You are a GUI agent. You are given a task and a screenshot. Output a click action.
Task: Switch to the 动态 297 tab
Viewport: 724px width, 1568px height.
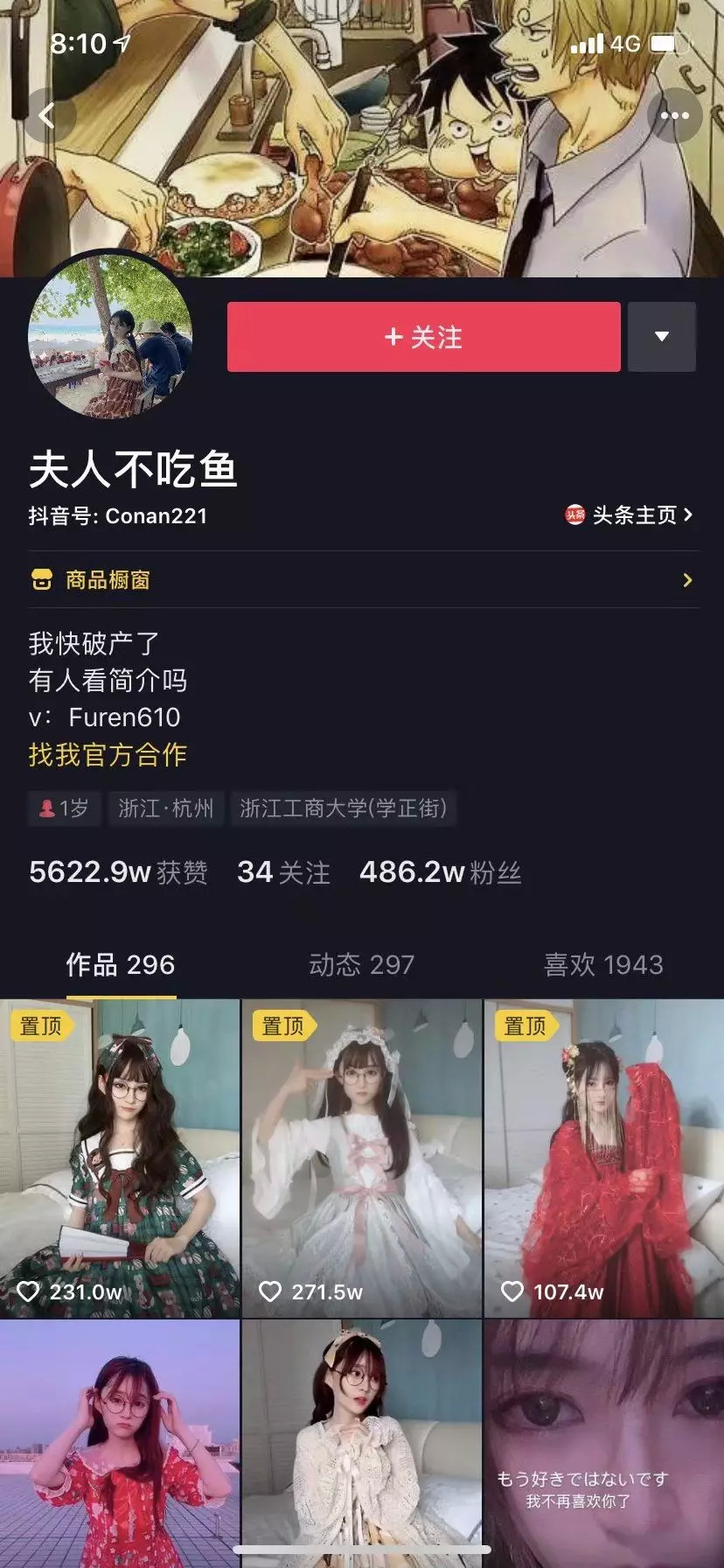(361, 964)
